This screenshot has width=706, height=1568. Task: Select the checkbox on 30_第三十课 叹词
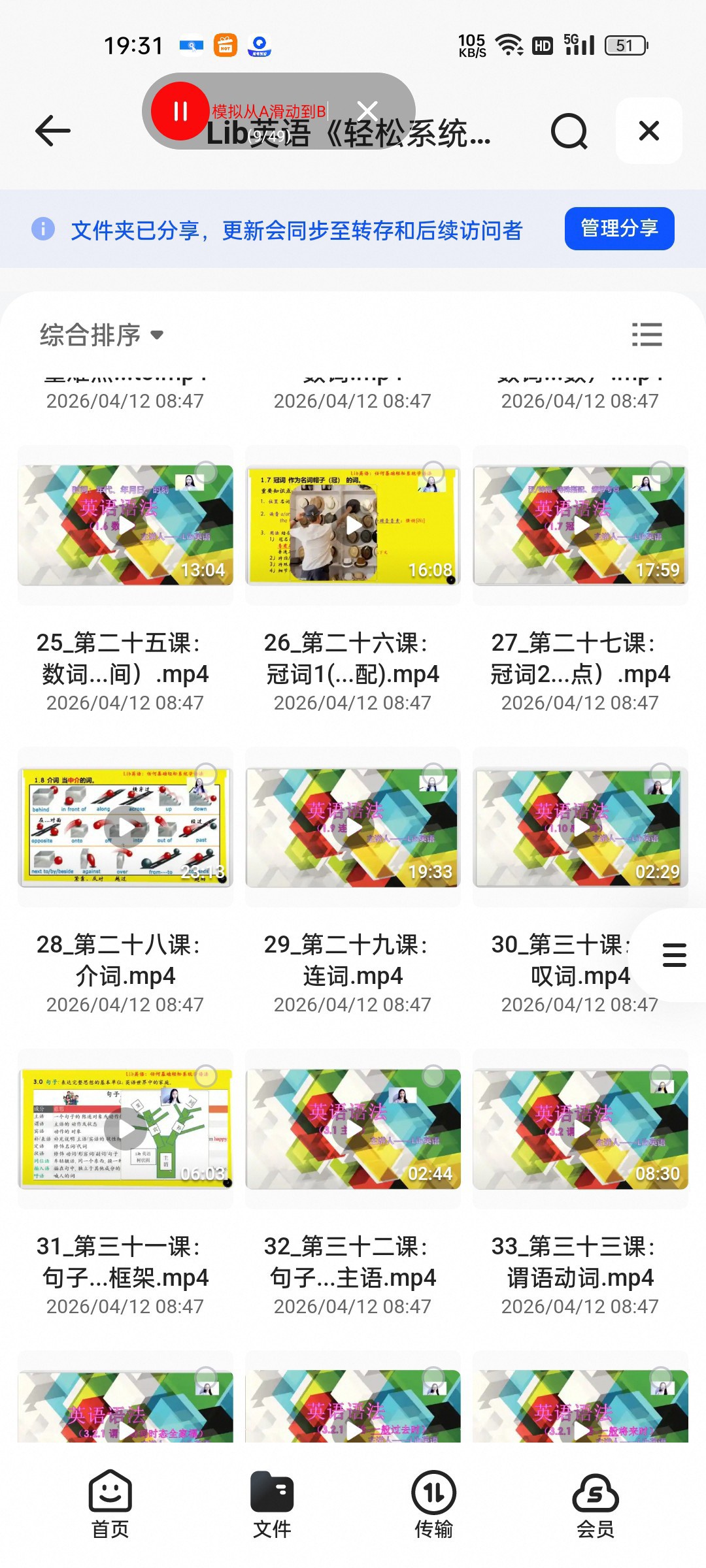(x=660, y=774)
